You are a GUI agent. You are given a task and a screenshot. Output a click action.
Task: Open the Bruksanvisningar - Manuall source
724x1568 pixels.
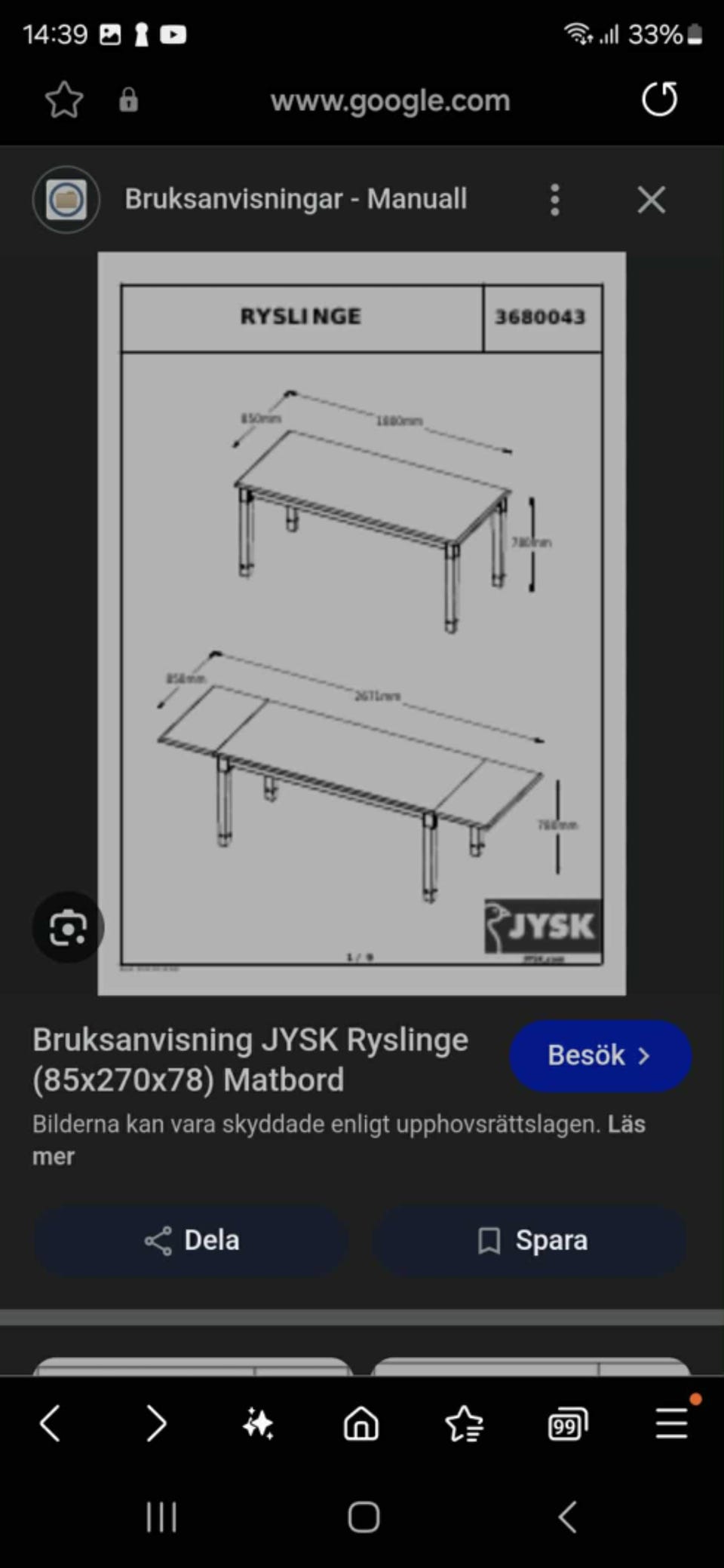295,199
